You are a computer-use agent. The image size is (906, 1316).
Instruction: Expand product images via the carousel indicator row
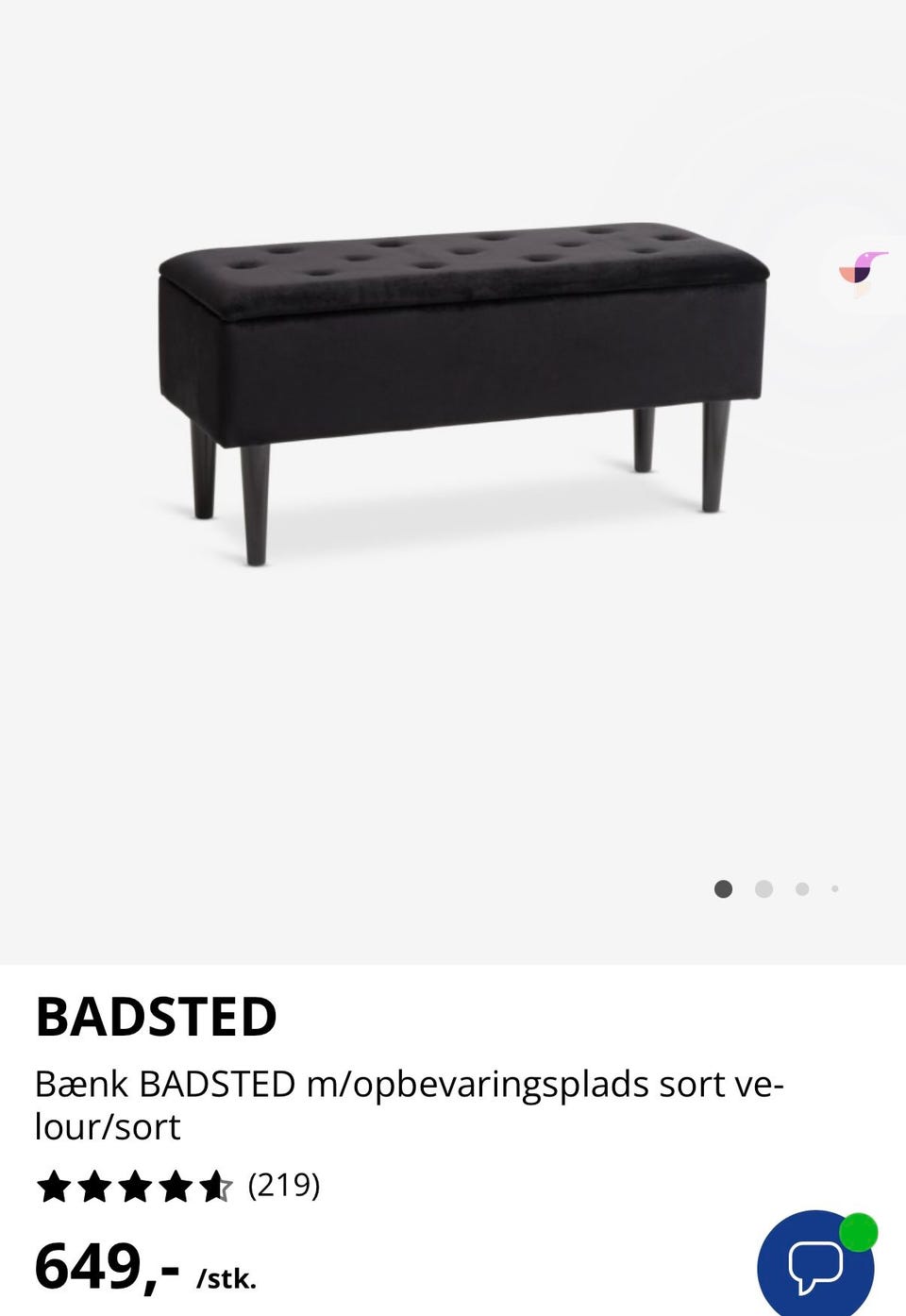[779, 888]
